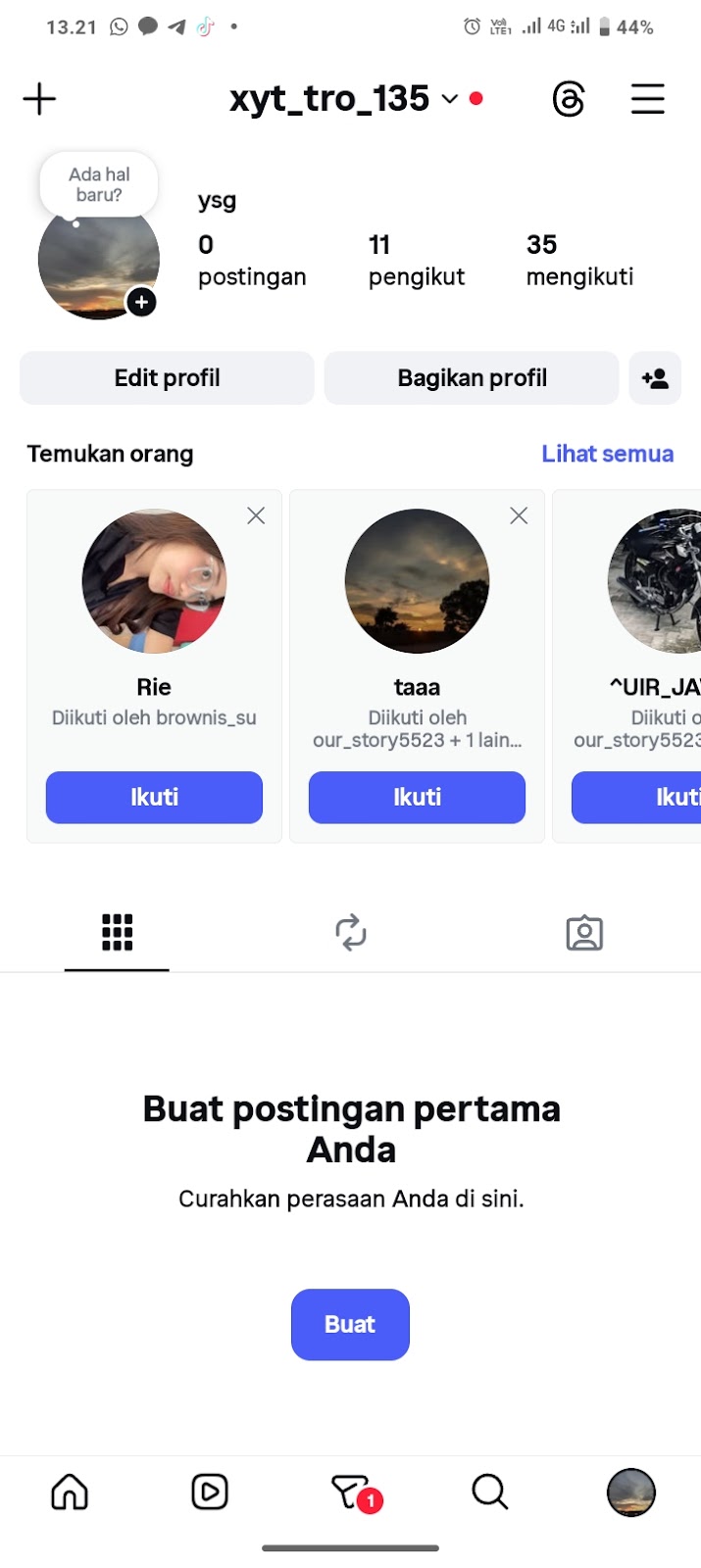Viewport: 701px width, 1568px height.
Task: Dismiss the Rie suggestion card
Action: 256,515
